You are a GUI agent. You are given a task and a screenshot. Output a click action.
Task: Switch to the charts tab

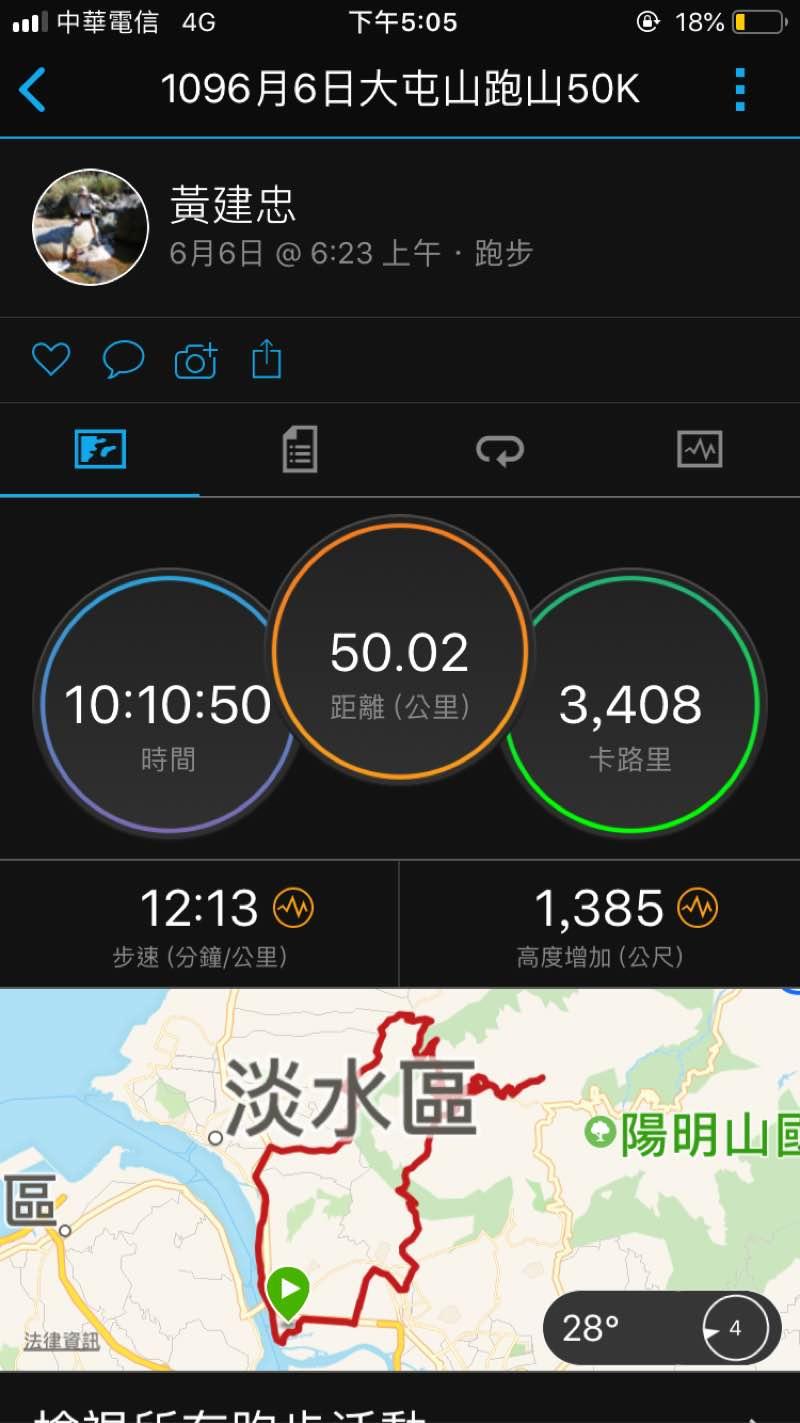(x=699, y=450)
